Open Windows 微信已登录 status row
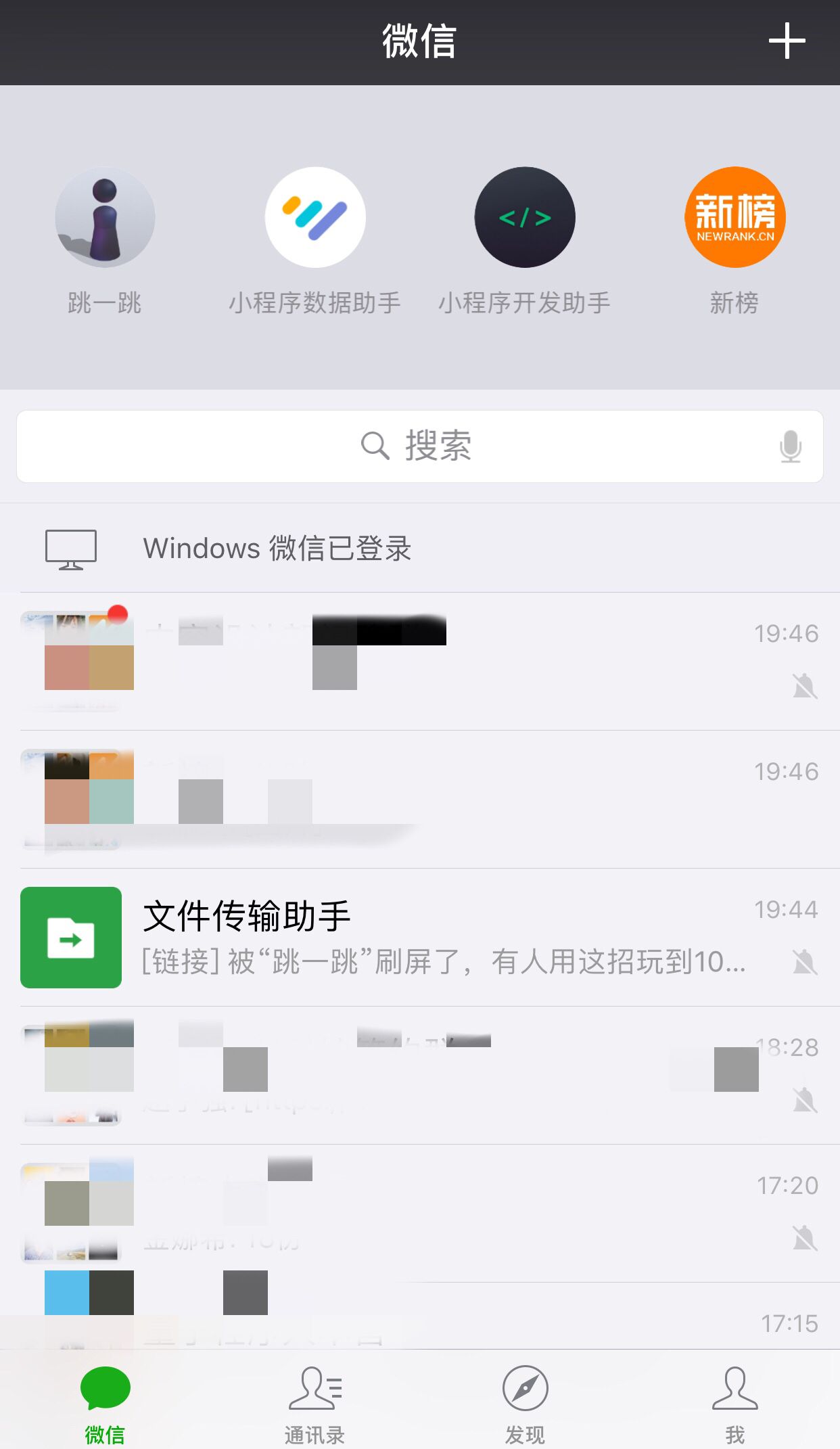This screenshot has width=840, height=1449. click(419, 548)
